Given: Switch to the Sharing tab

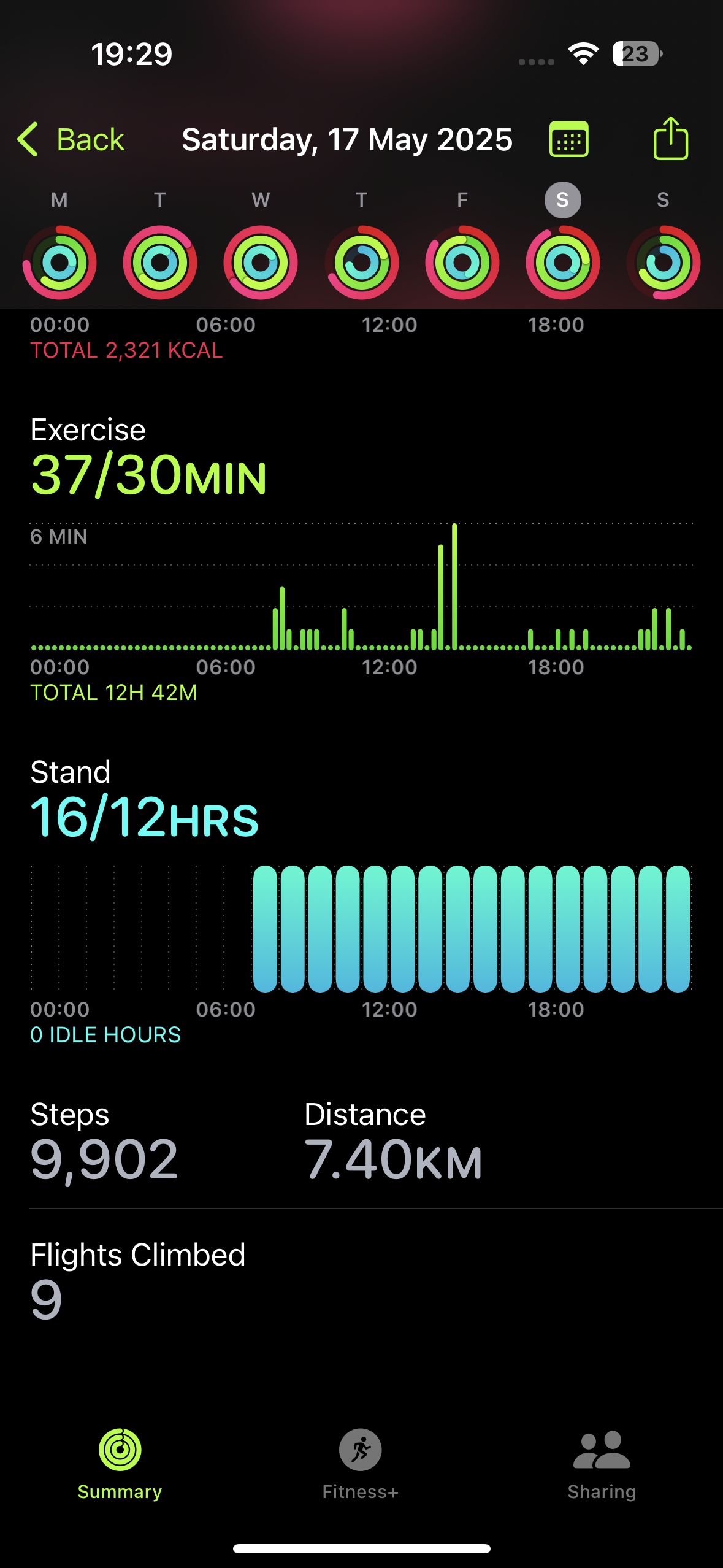Looking at the screenshot, I should tap(602, 1464).
